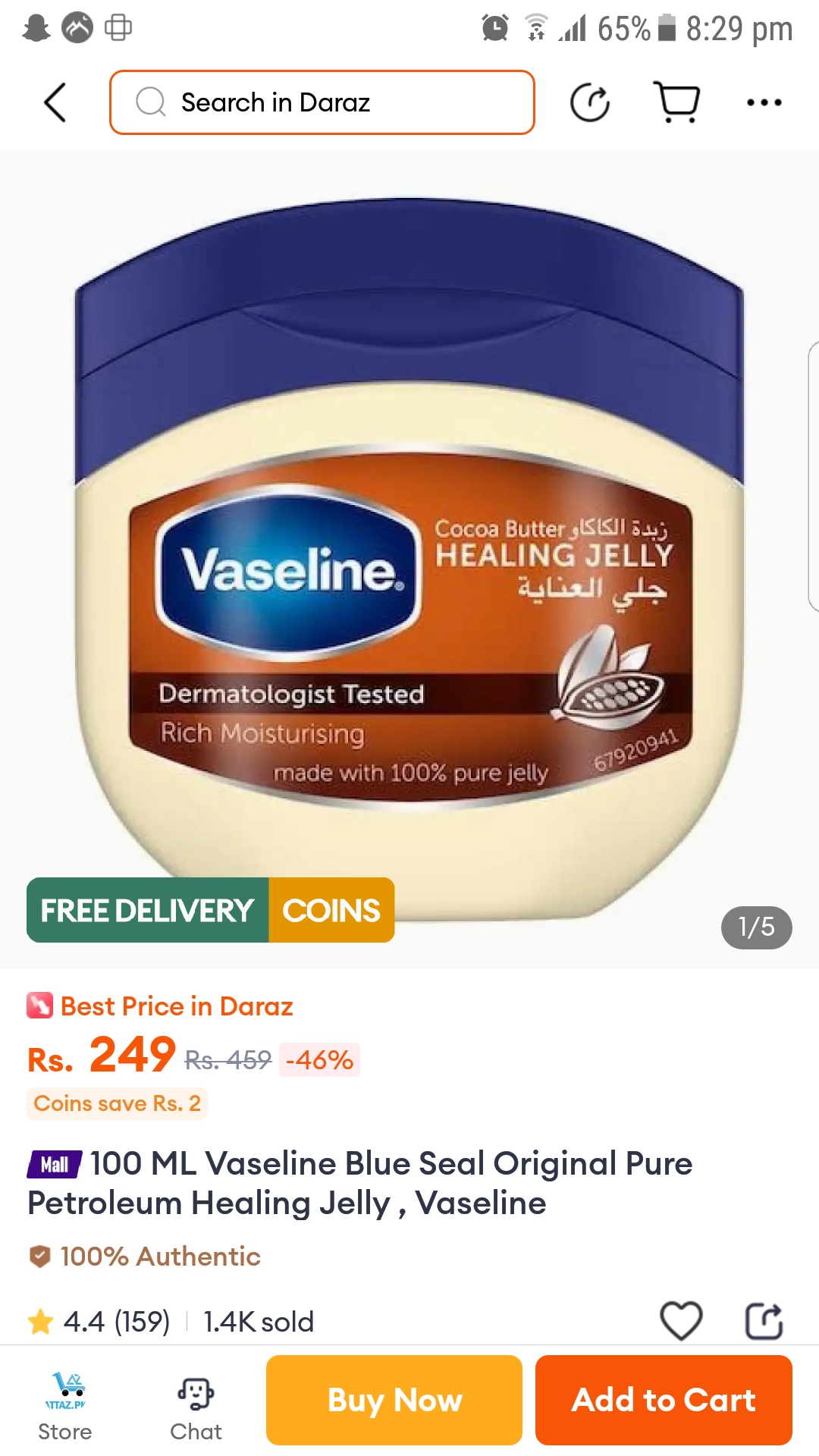The width and height of the screenshot is (819, 1456).
Task: Add product to wishlist with heart icon
Action: click(x=681, y=1320)
